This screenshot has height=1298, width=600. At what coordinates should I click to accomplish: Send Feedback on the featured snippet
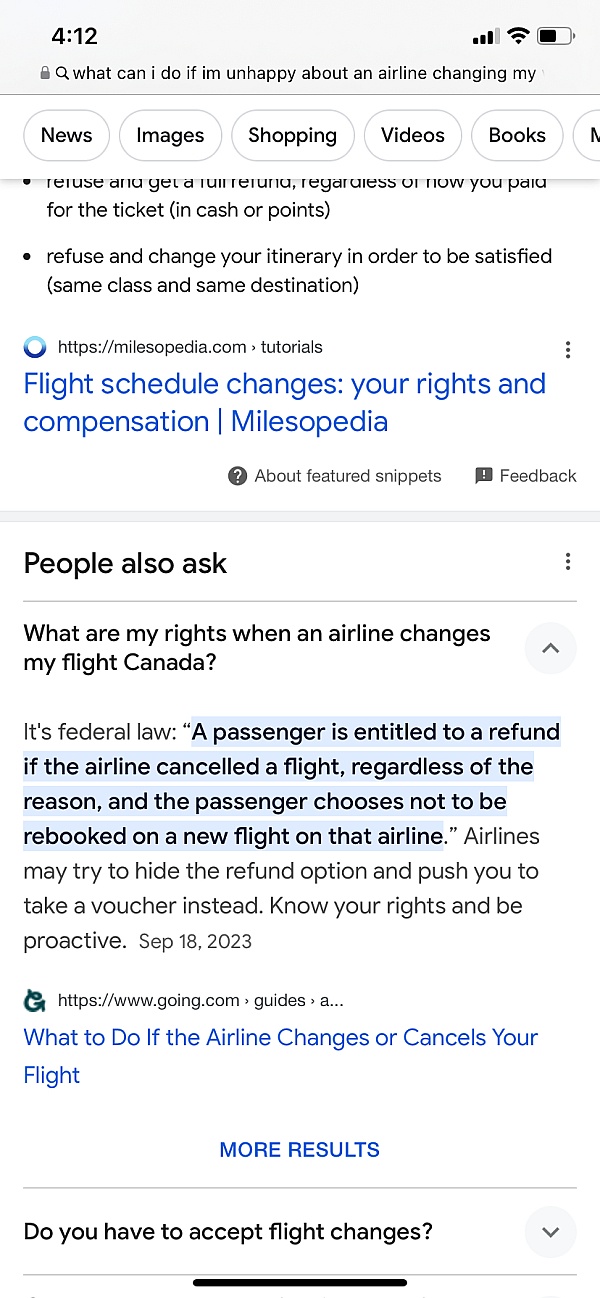click(526, 476)
